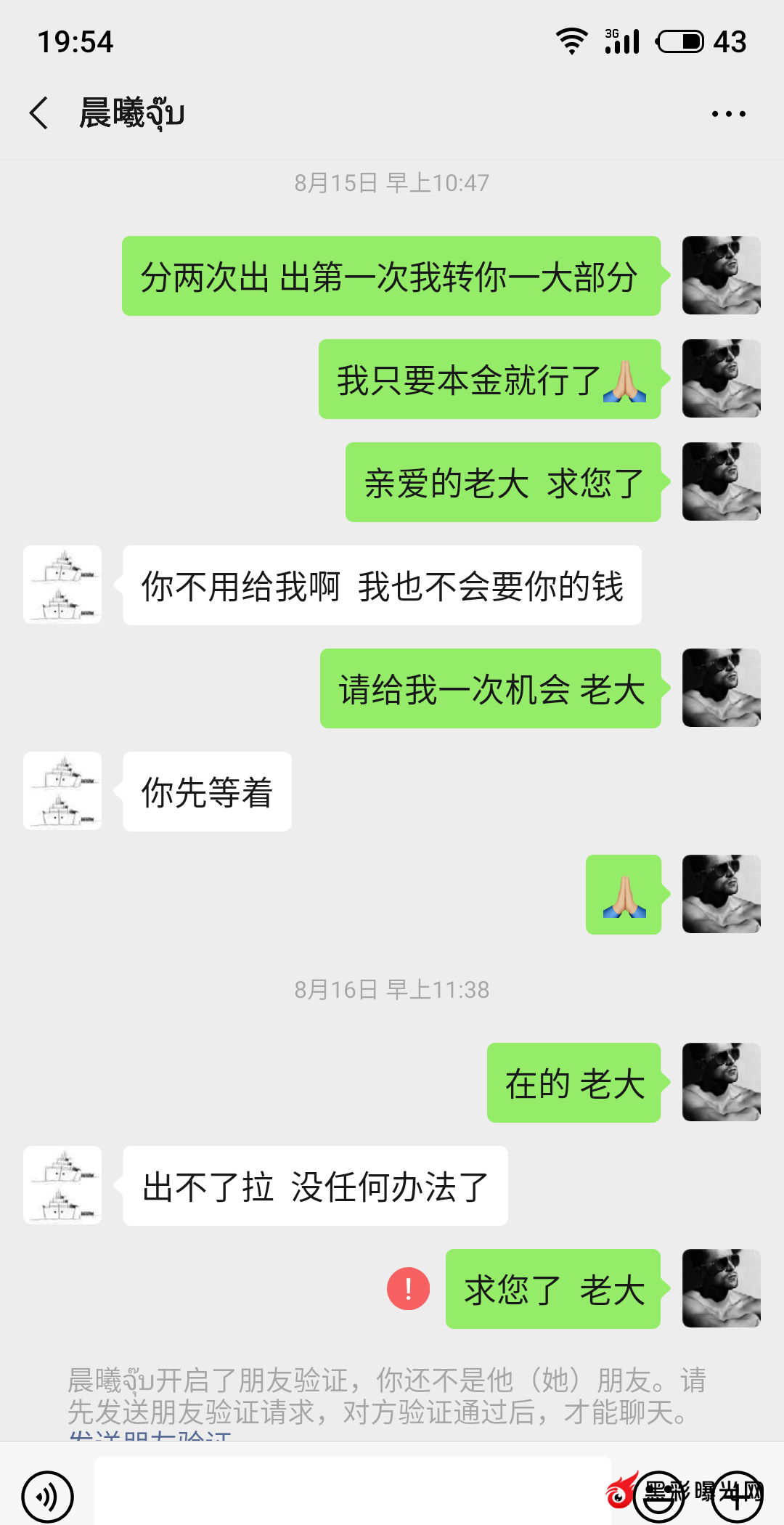Open my avatar next to 我只要本金就行了
784x1525 pixels.
(721, 378)
